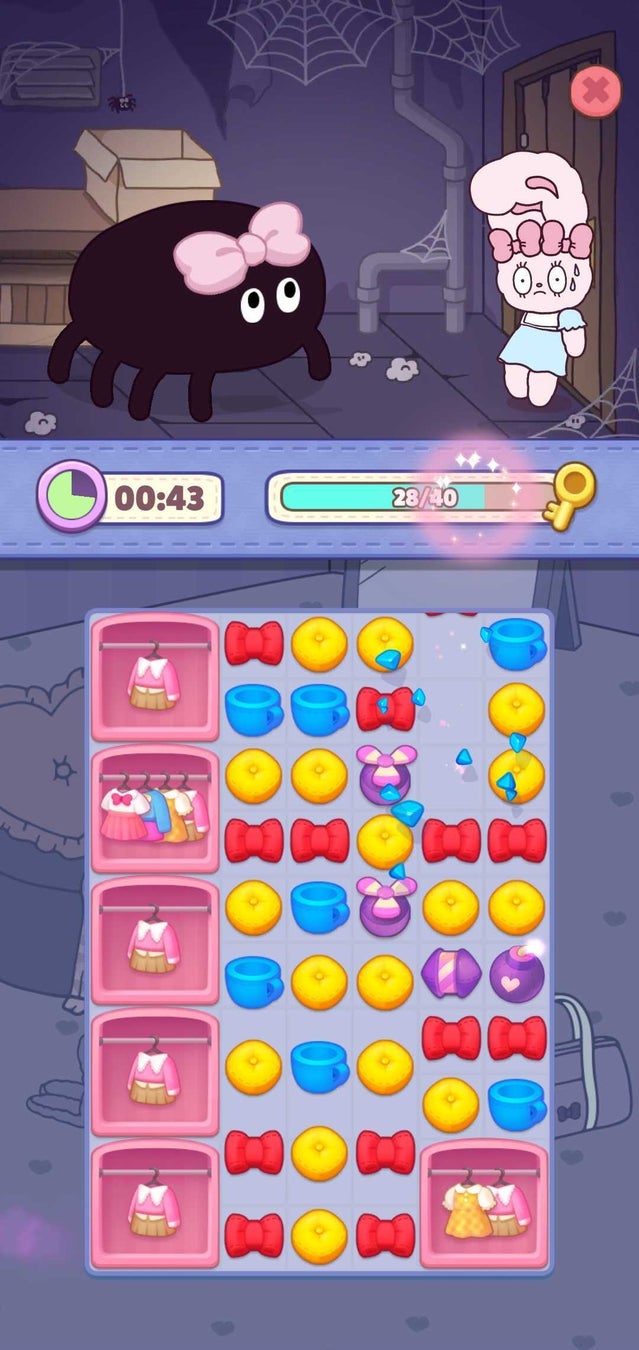Tap the purple striped candy power-up
This screenshot has width=639, height=1350.
click(451, 974)
